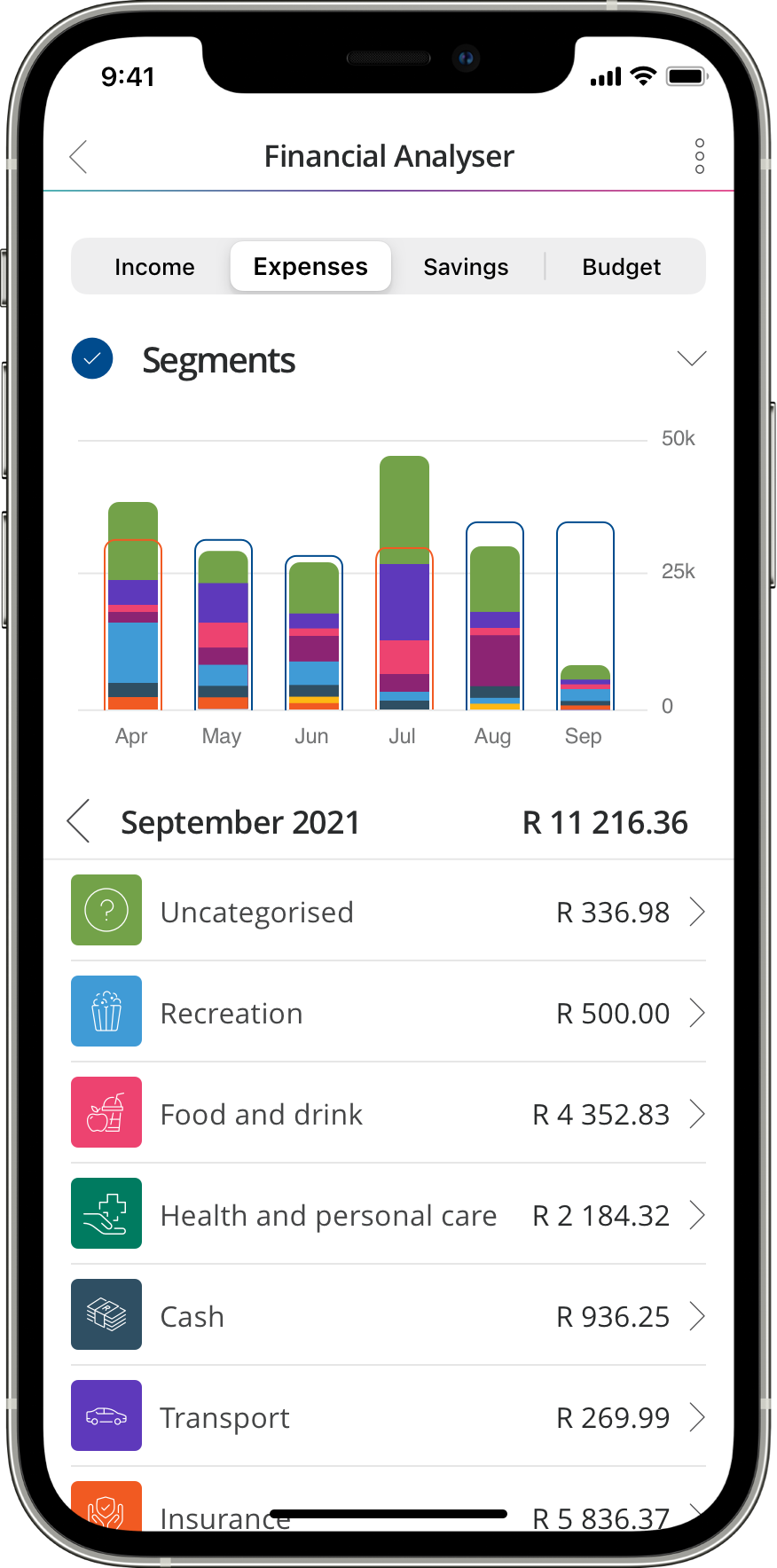This screenshot has width=777, height=1568.
Task: Go to month before September 2021
Action: tap(79, 821)
